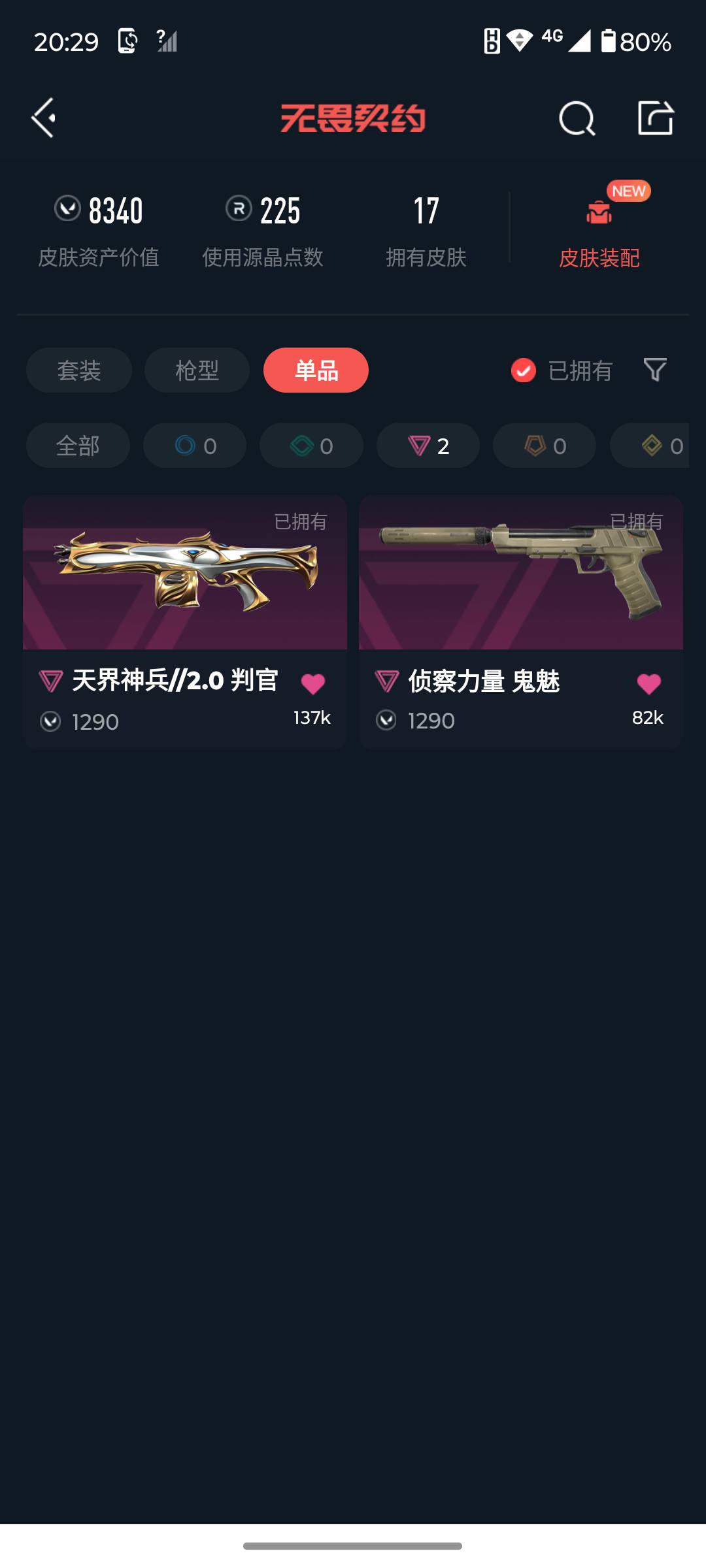Select the blue circle rarity filter icon
Screen dimensions: 706x1568
click(193, 445)
